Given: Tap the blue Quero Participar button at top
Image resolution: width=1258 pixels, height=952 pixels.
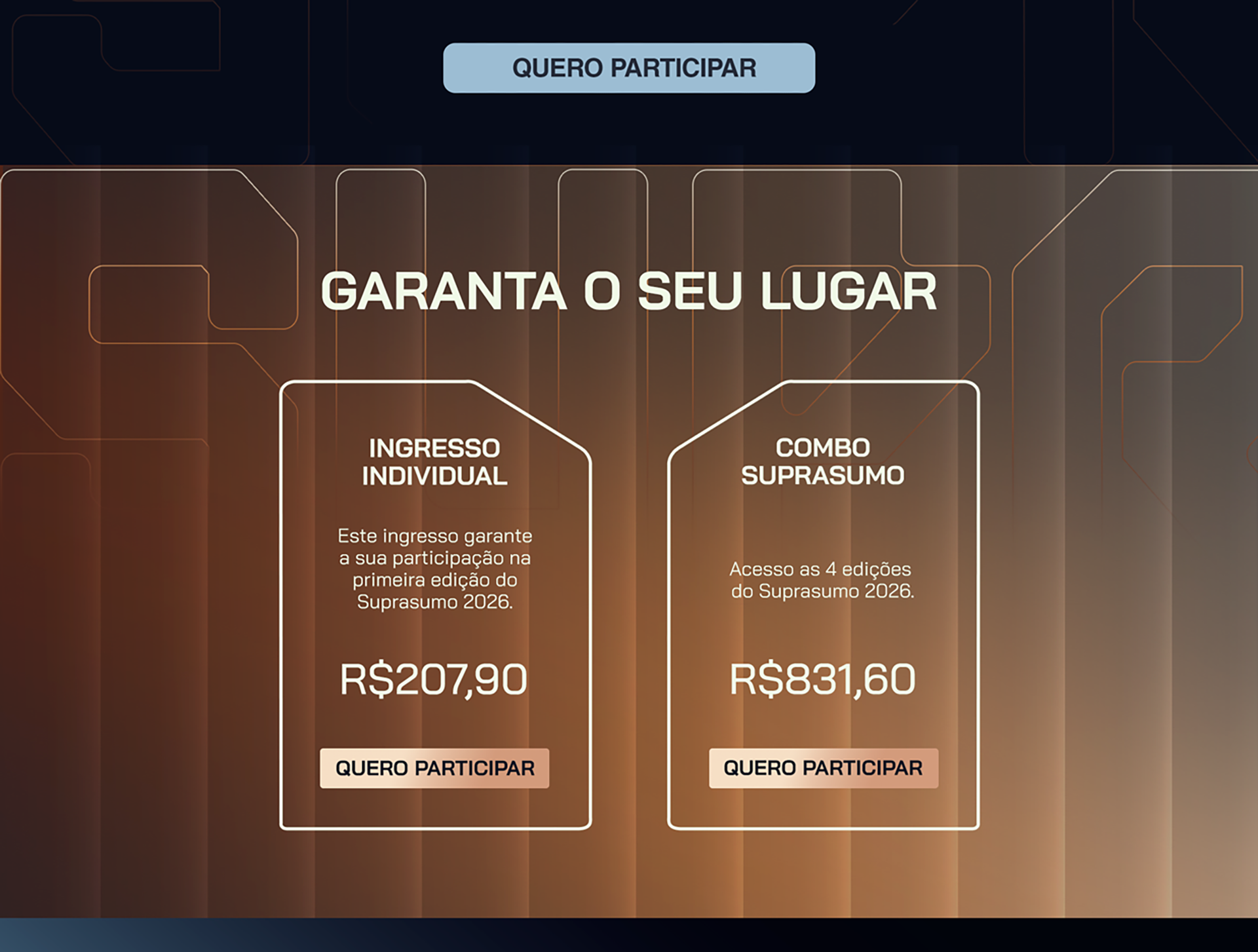Looking at the screenshot, I should 629,68.
